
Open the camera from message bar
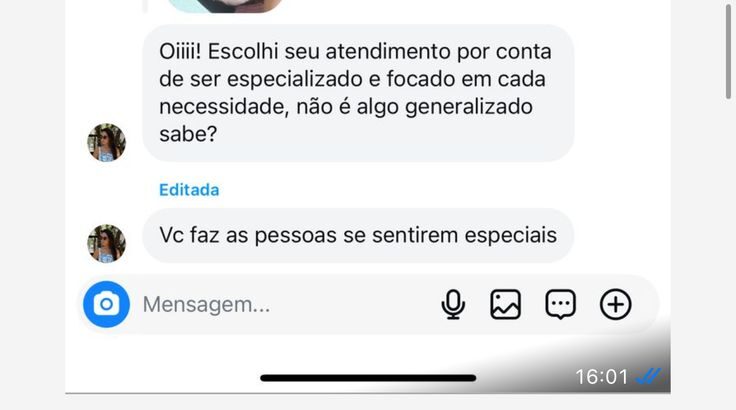point(106,304)
